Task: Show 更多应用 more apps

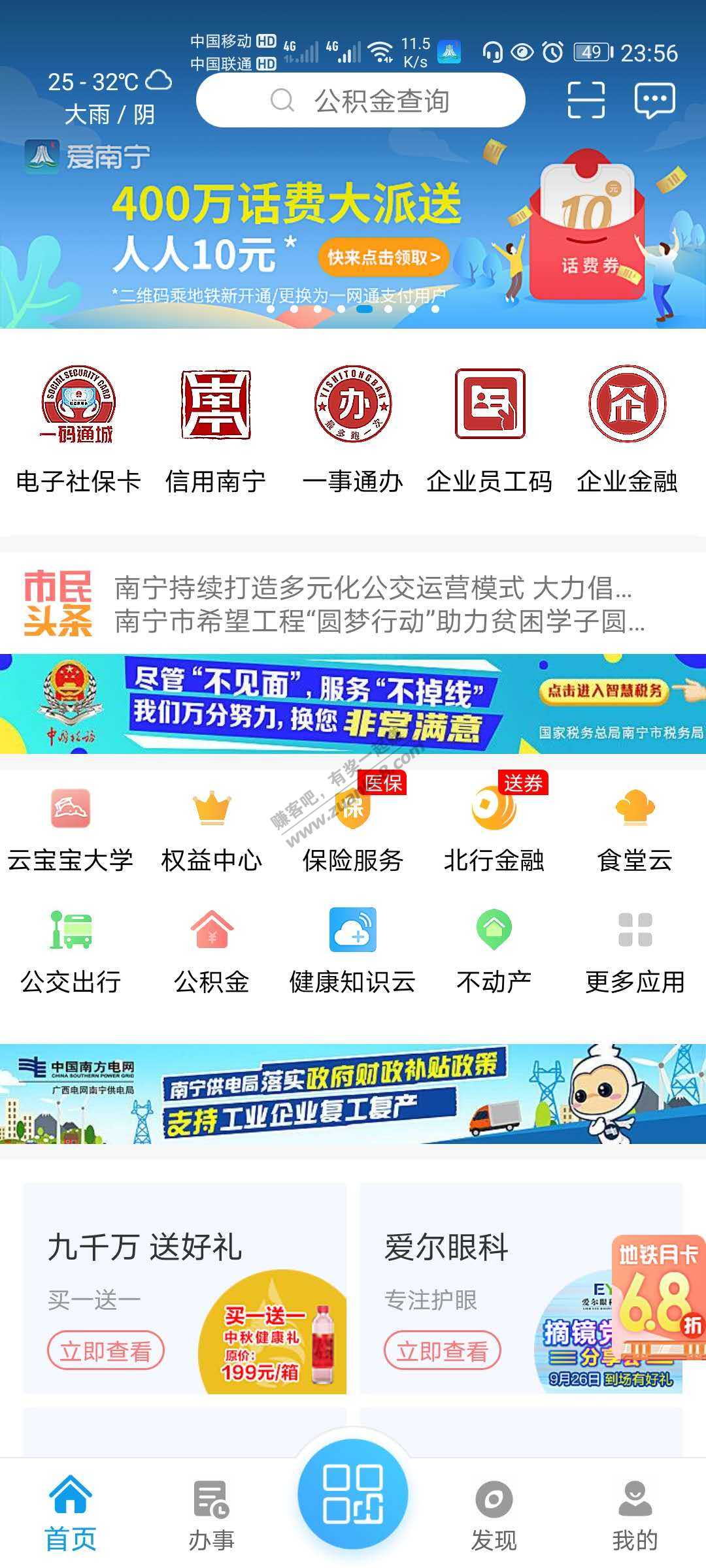Action: 635,951
